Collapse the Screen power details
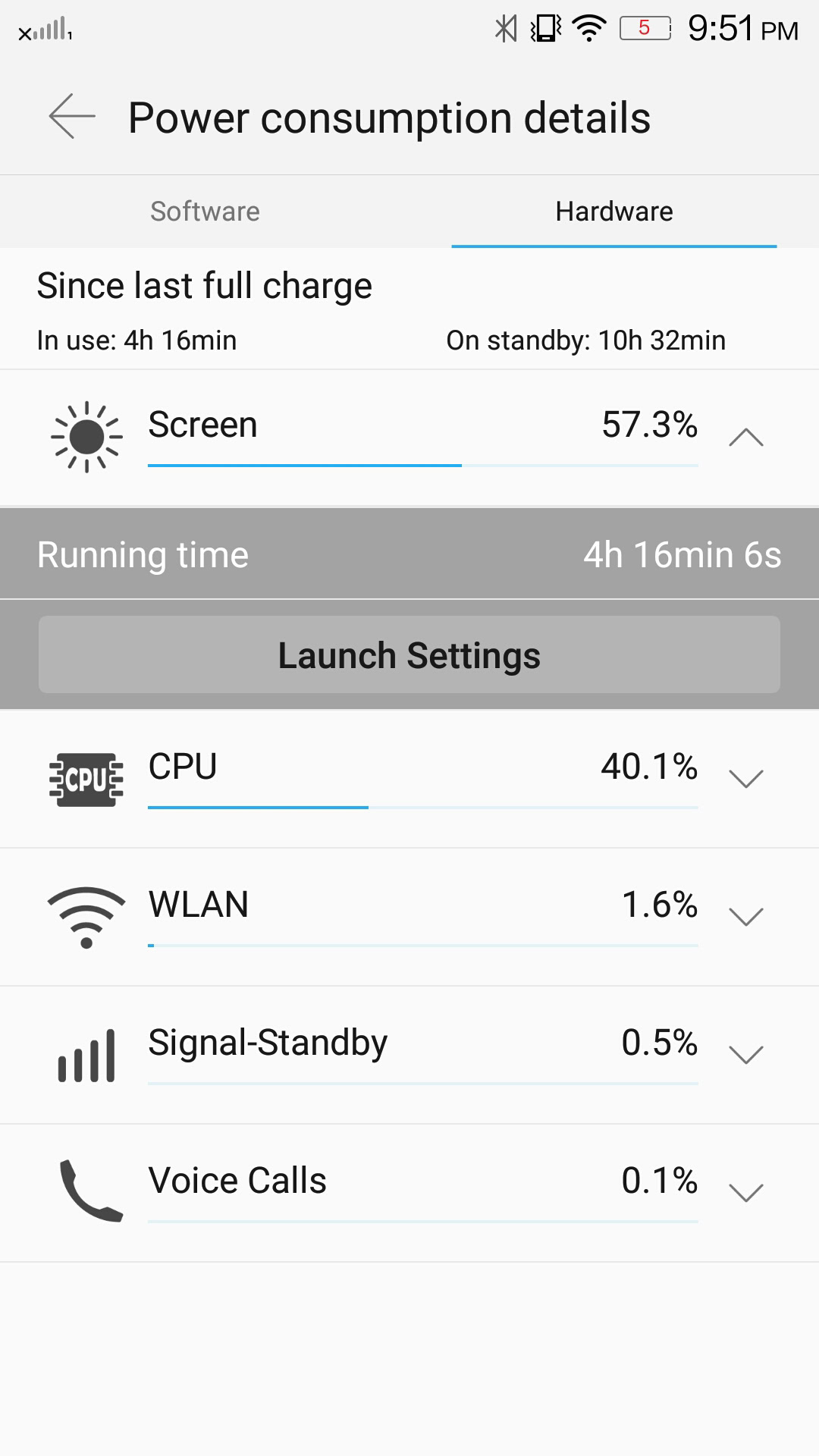The height and width of the screenshot is (1456, 819). tap(745, 438)
